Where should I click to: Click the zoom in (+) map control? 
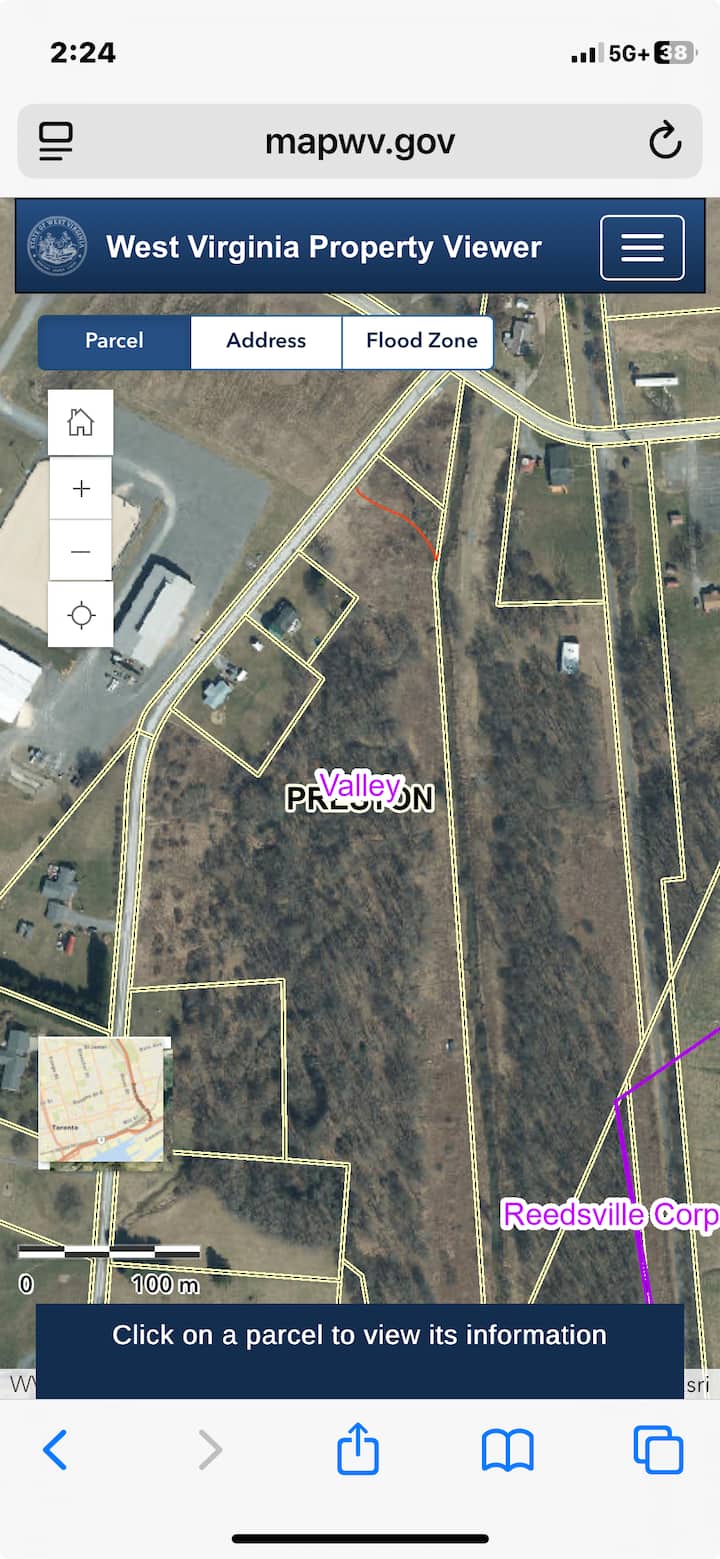pos(80,488)
